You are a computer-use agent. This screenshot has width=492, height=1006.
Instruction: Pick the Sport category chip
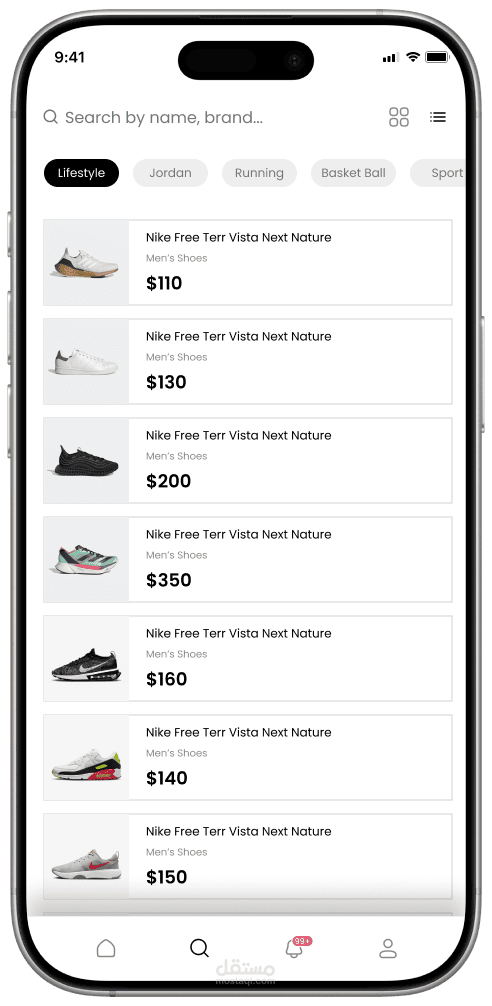tap(439, 173)
